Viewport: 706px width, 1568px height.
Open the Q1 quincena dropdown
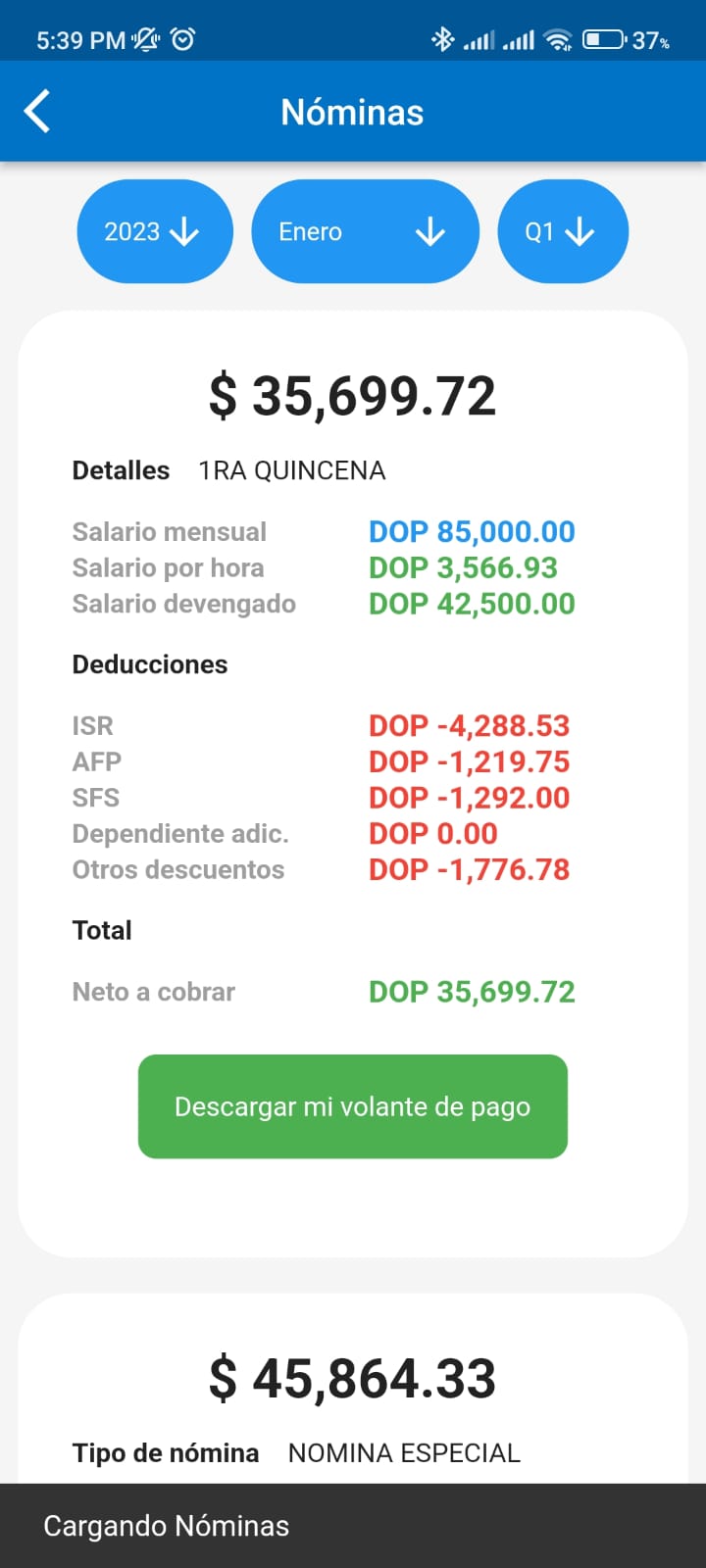[x=563, y=231]
